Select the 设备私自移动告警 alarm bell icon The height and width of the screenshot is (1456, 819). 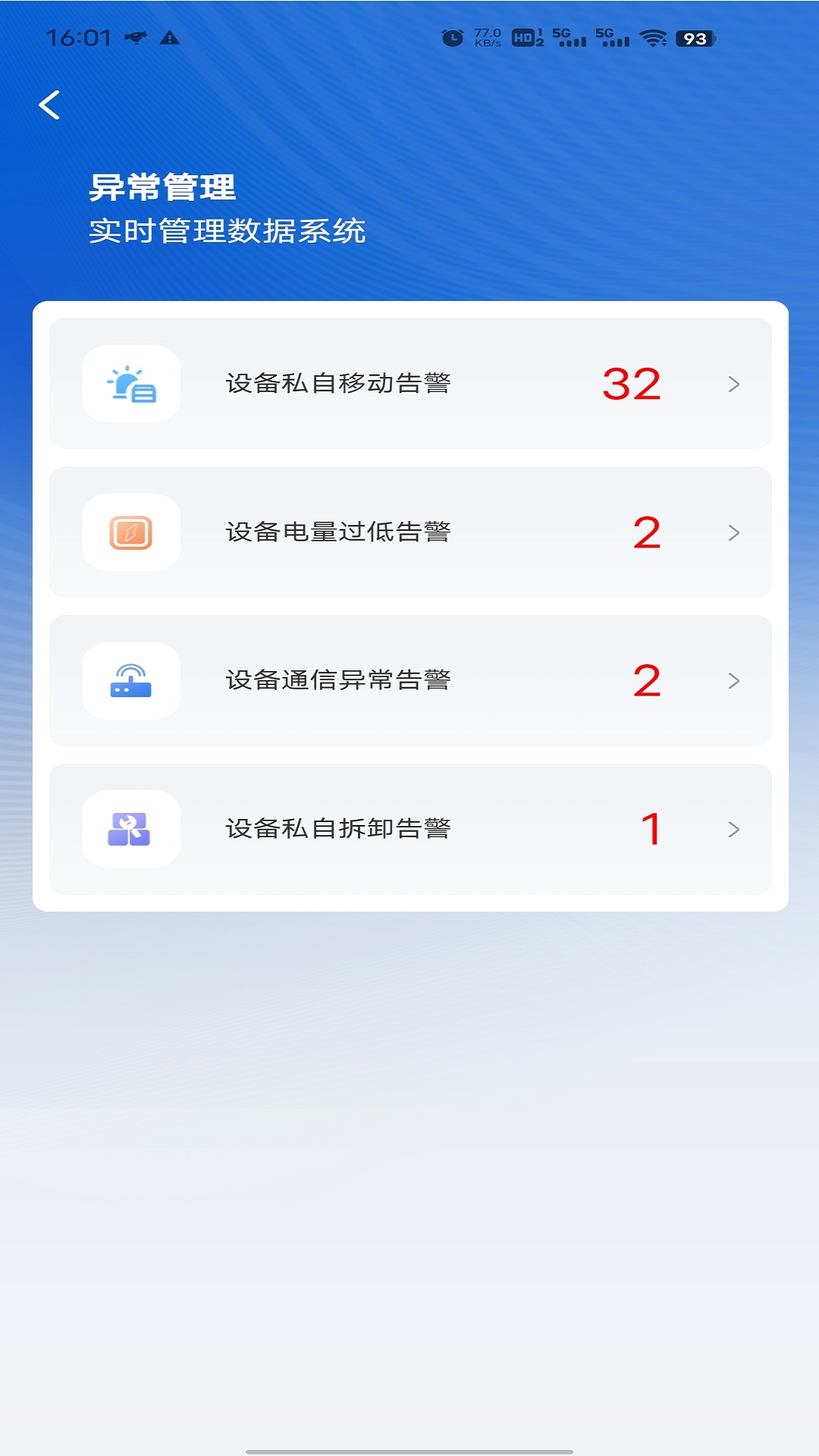coord(130,383)
